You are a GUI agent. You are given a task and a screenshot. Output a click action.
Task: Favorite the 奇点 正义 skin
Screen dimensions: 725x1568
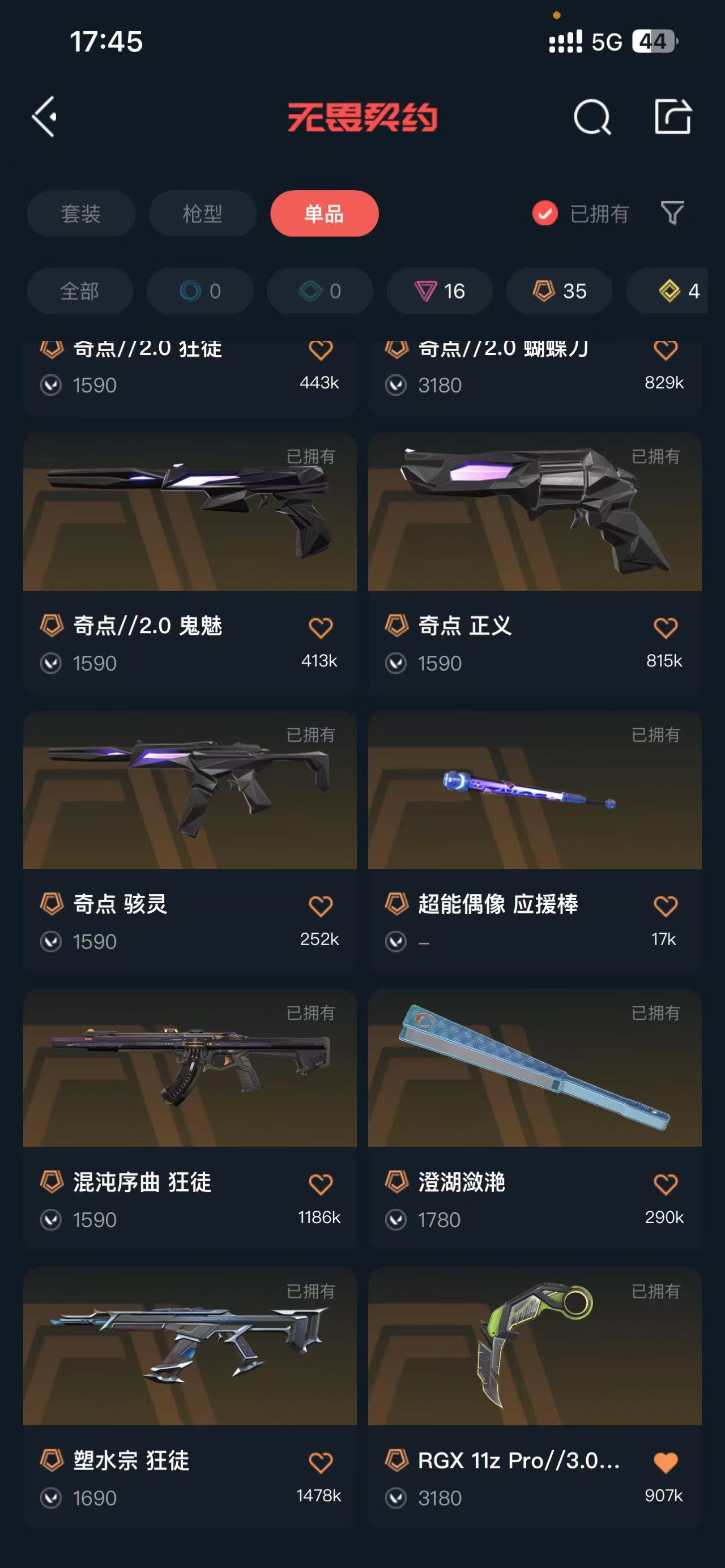(665, 627)
